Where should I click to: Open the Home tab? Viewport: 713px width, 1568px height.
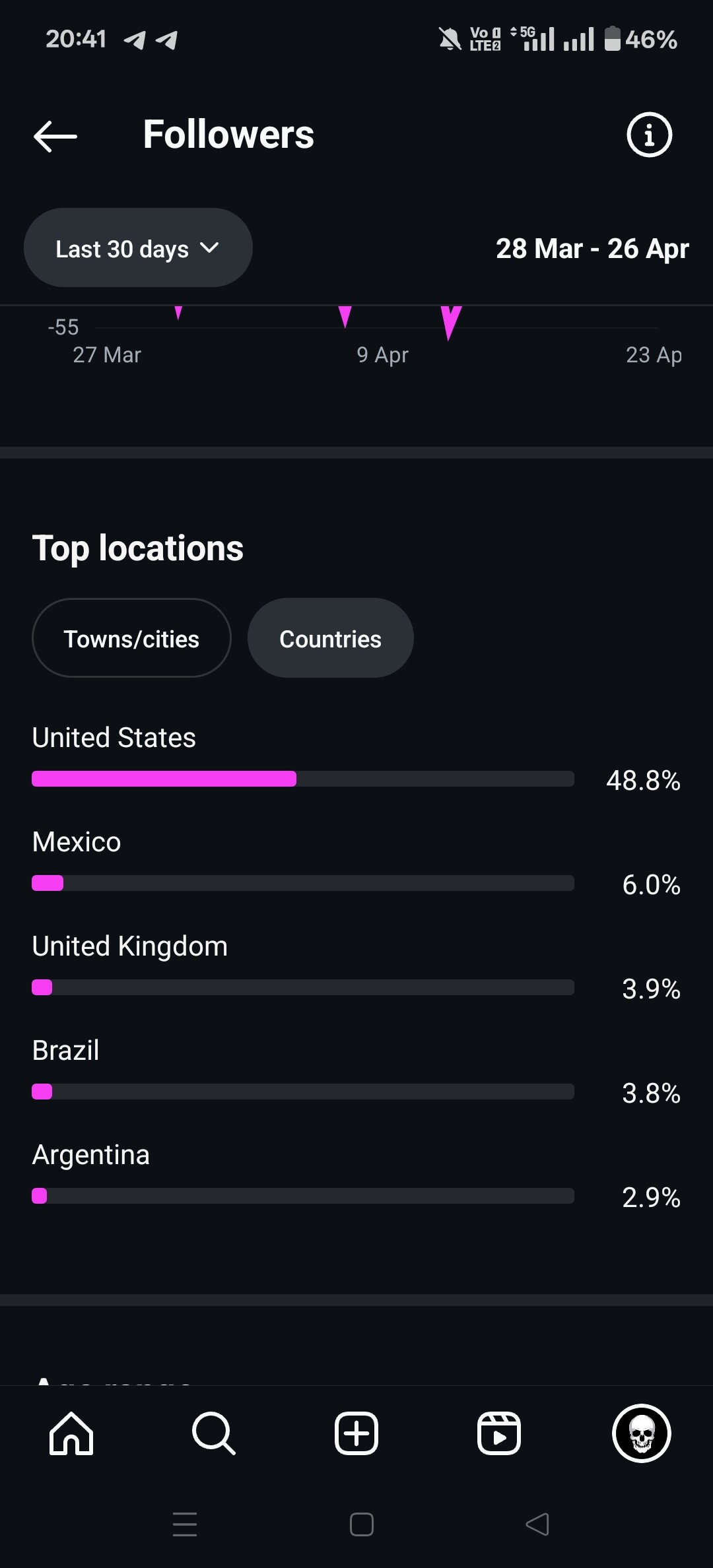(x=71, y=1433)
